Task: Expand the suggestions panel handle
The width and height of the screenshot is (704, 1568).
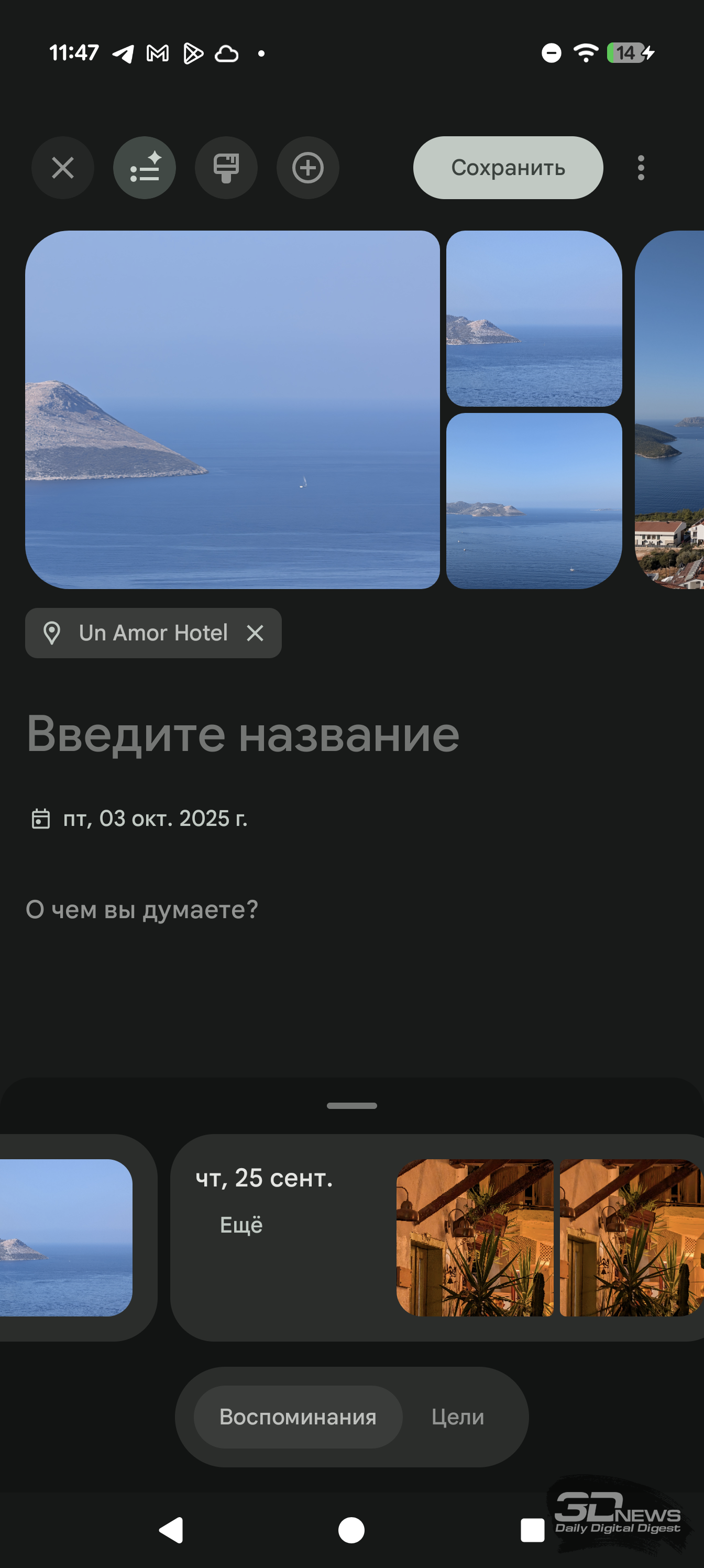Action: click(351, 1105)
